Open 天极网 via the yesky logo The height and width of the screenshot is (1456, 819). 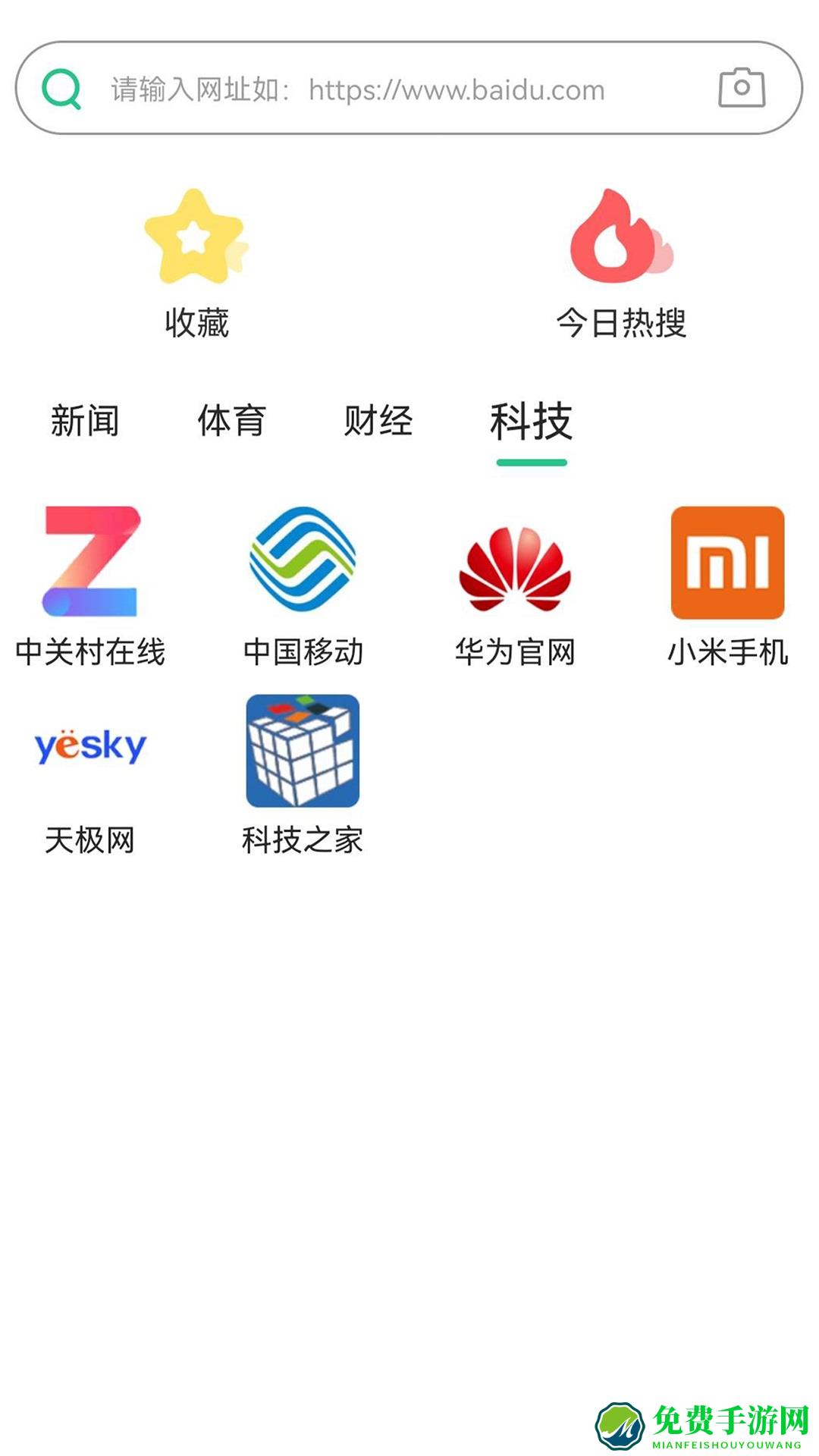(91, 747)
